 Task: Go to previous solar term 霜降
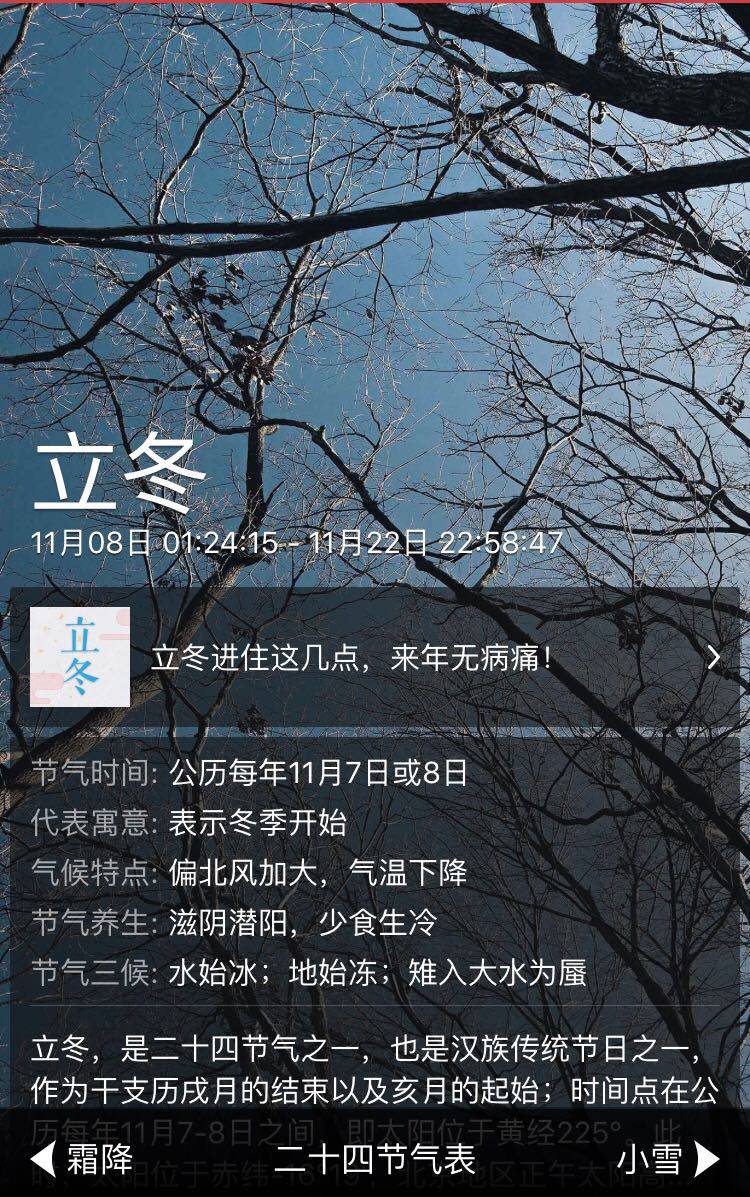[84, 1160]
